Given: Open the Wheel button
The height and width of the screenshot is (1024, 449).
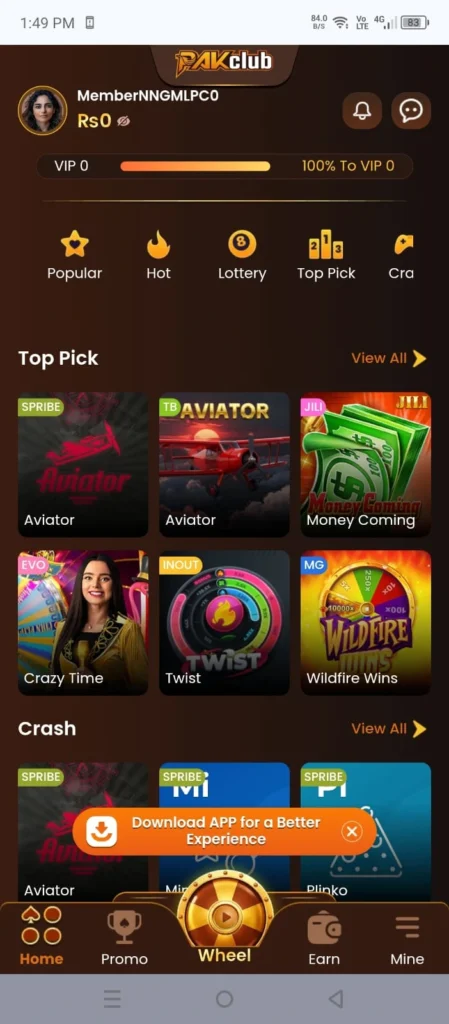Looking at the screenshot, I should click(x=224, y=923).
